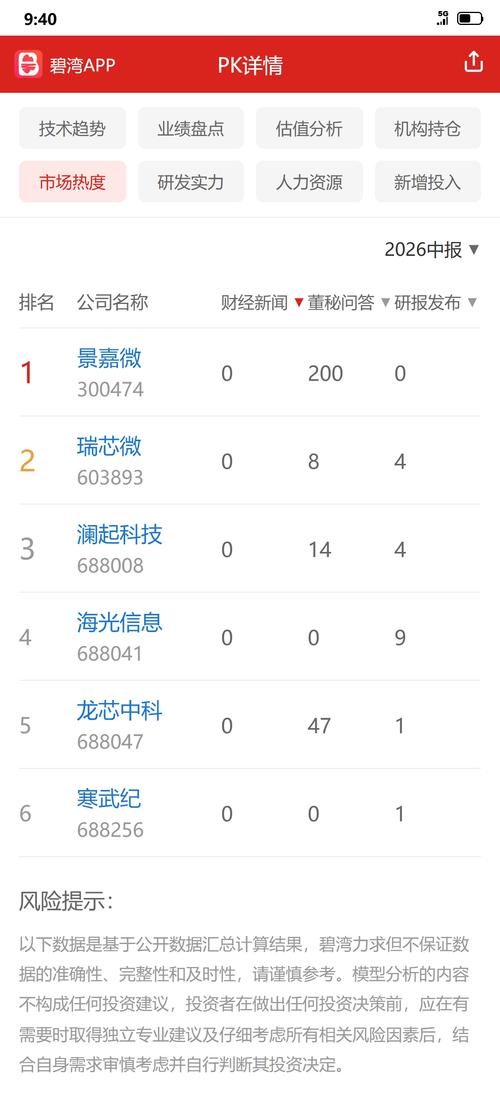Image resolution: width=500 pixels, height=1107 pixels.
Task: Select the 新增投入 chip
Action: [x=428, y=182]
